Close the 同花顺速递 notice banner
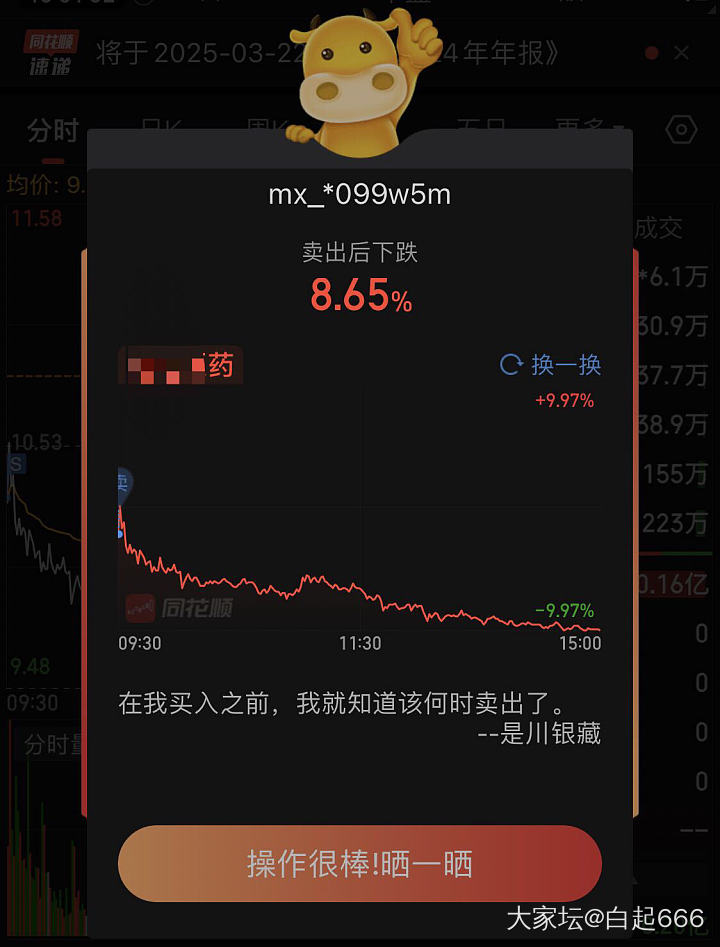The height and width of the screenshot is (947, 720). [x=682, y=53]
